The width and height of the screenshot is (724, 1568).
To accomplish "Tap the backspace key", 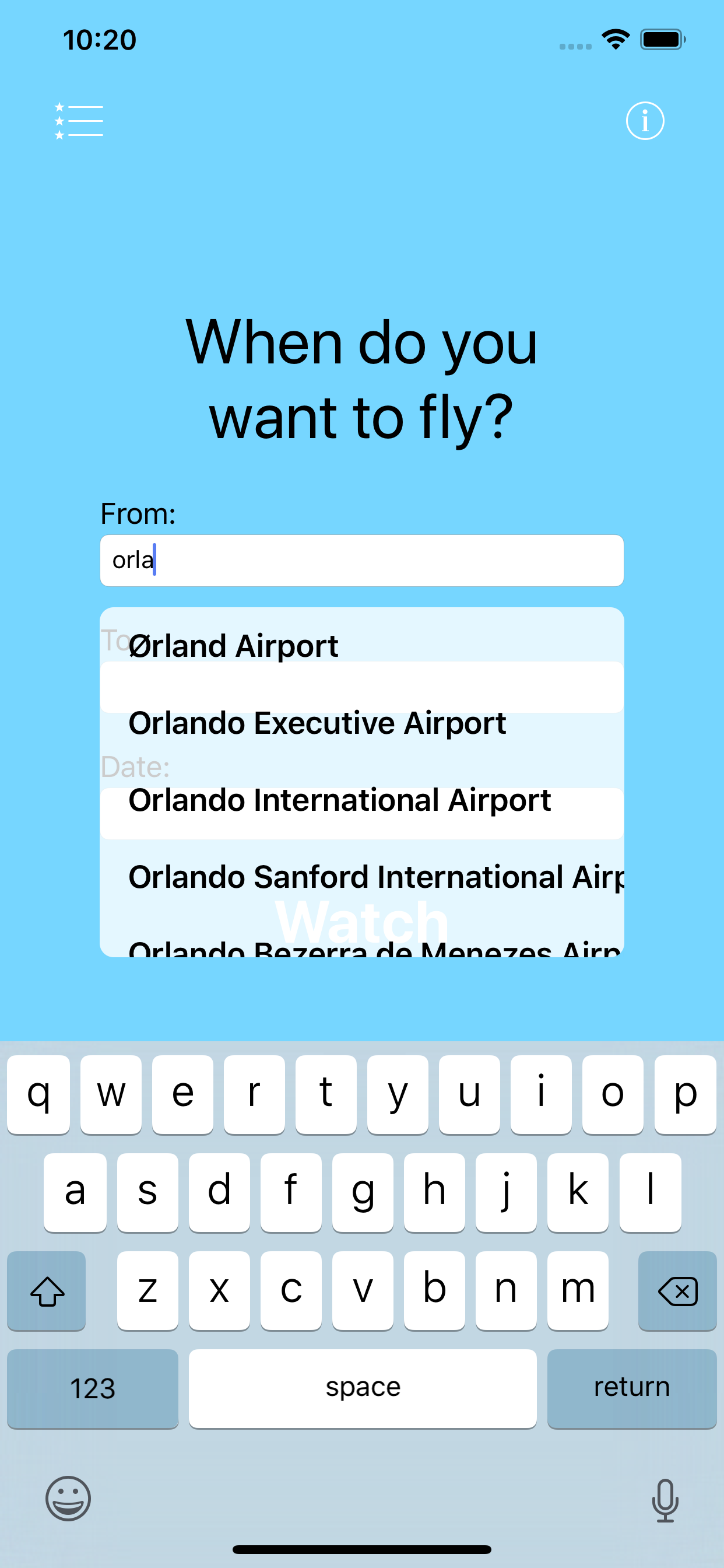I will [x=677, y=1290].
